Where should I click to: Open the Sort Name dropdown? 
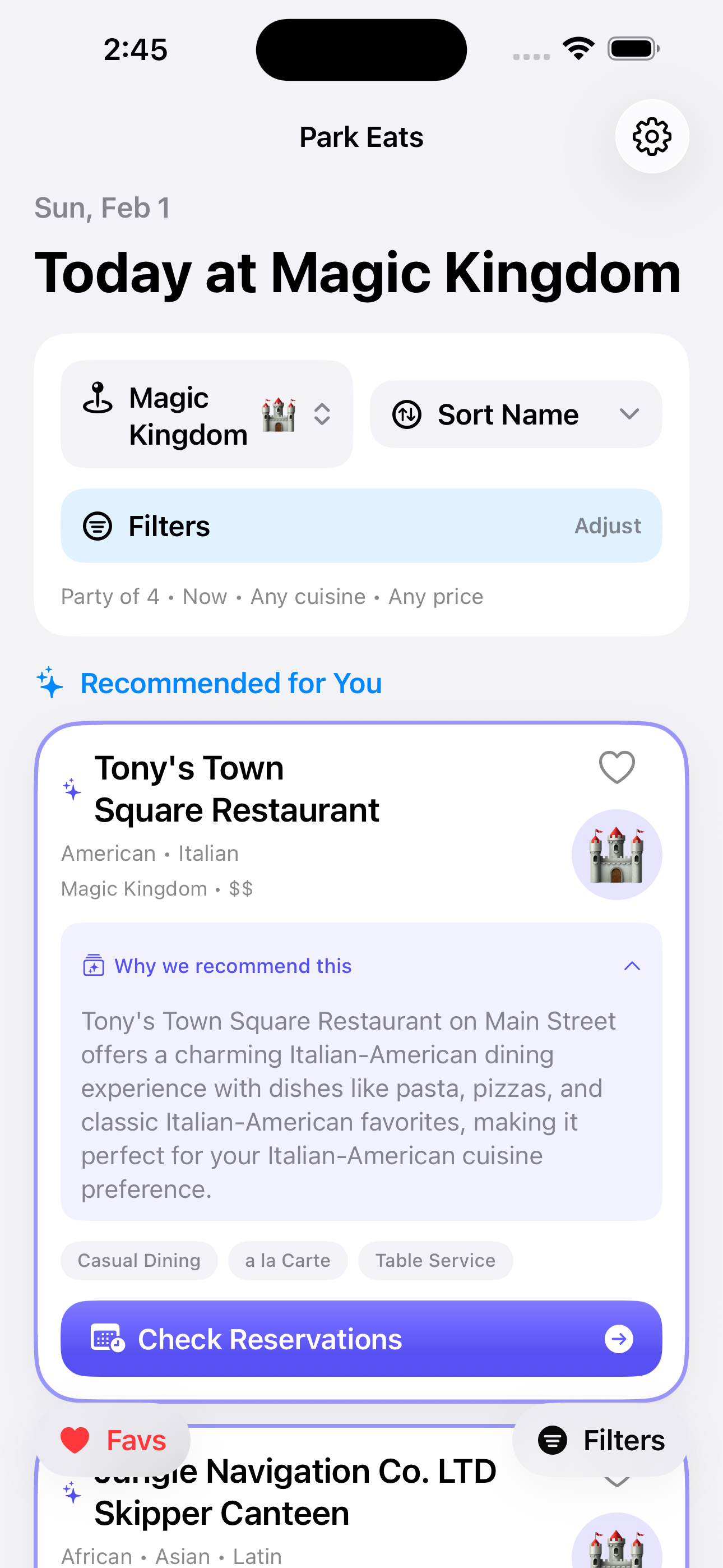(x=515, y=414)
